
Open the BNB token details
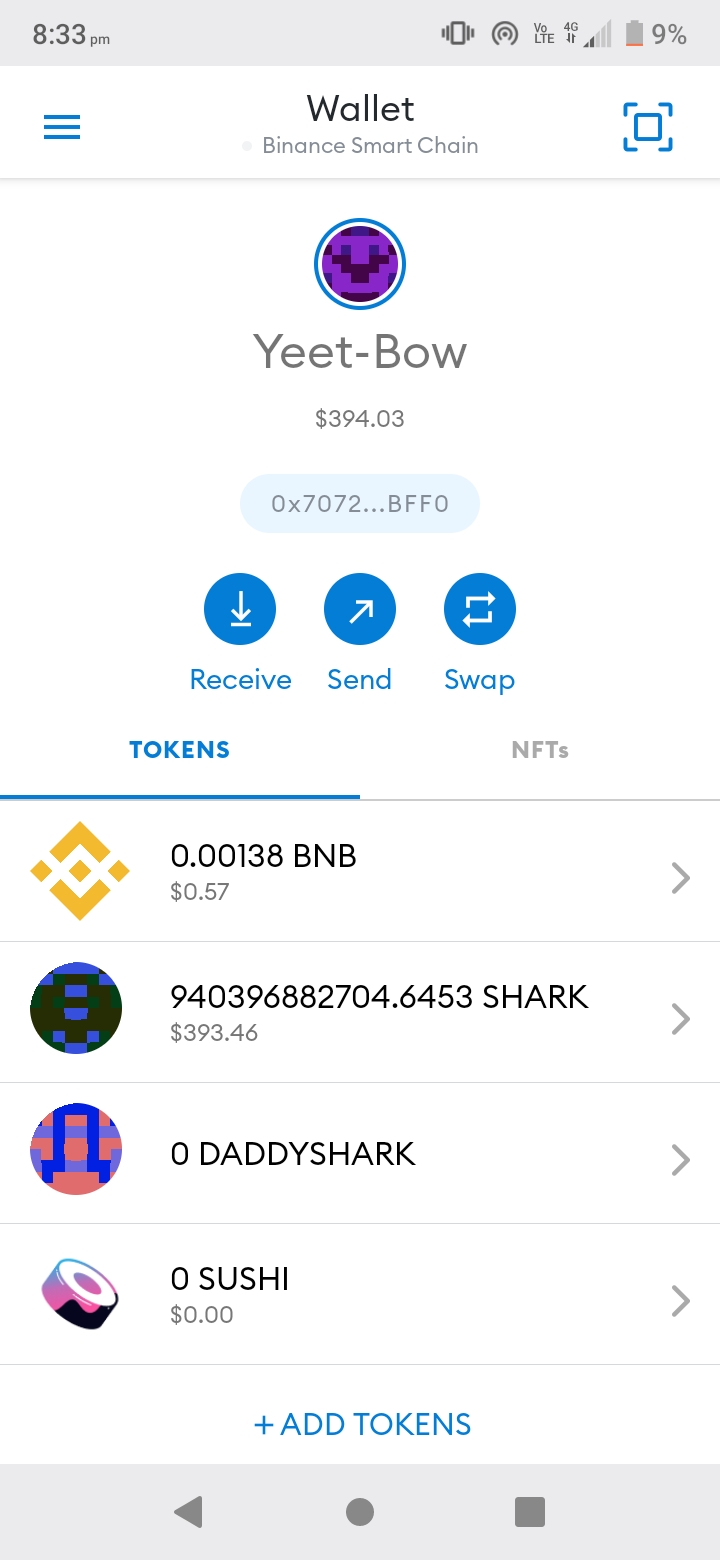point(360,872)
